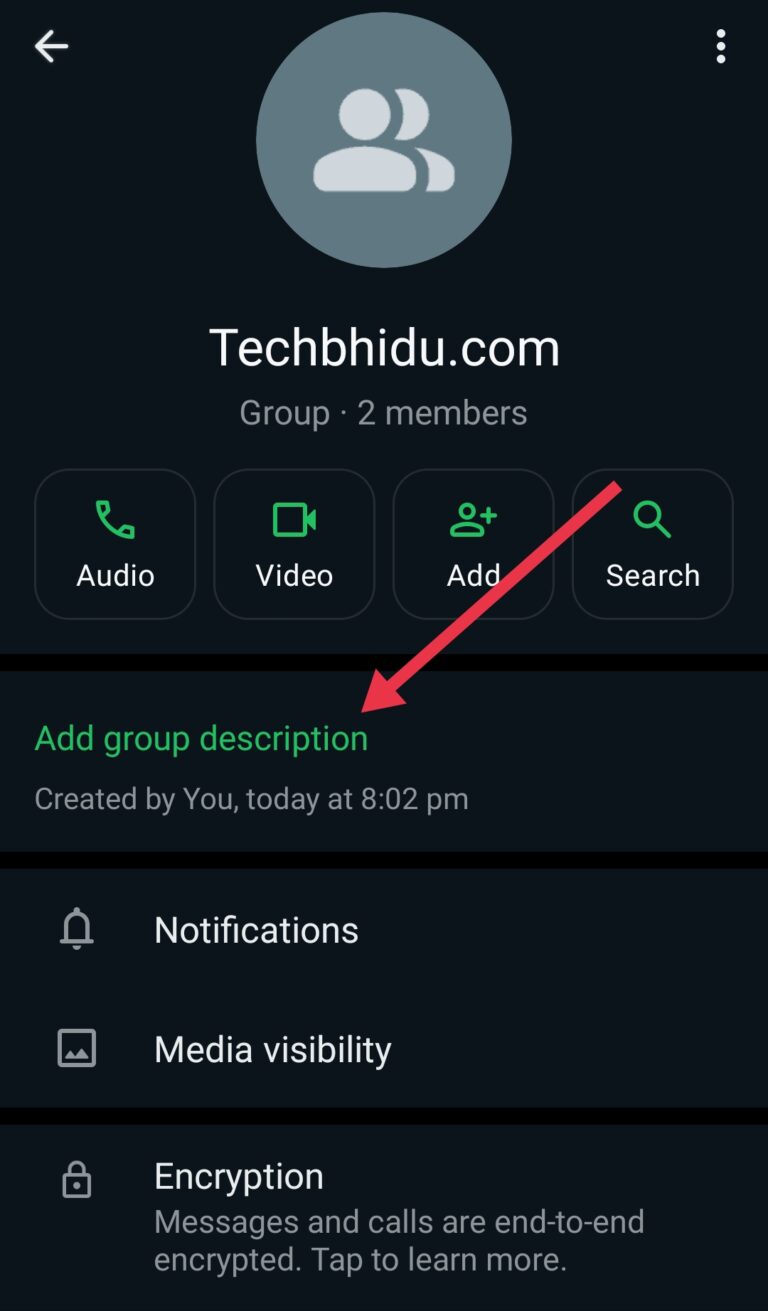The width and height of the screenshot is (768, 1311).
Task: Search within the group chat
Action: (x=652, y=544)
